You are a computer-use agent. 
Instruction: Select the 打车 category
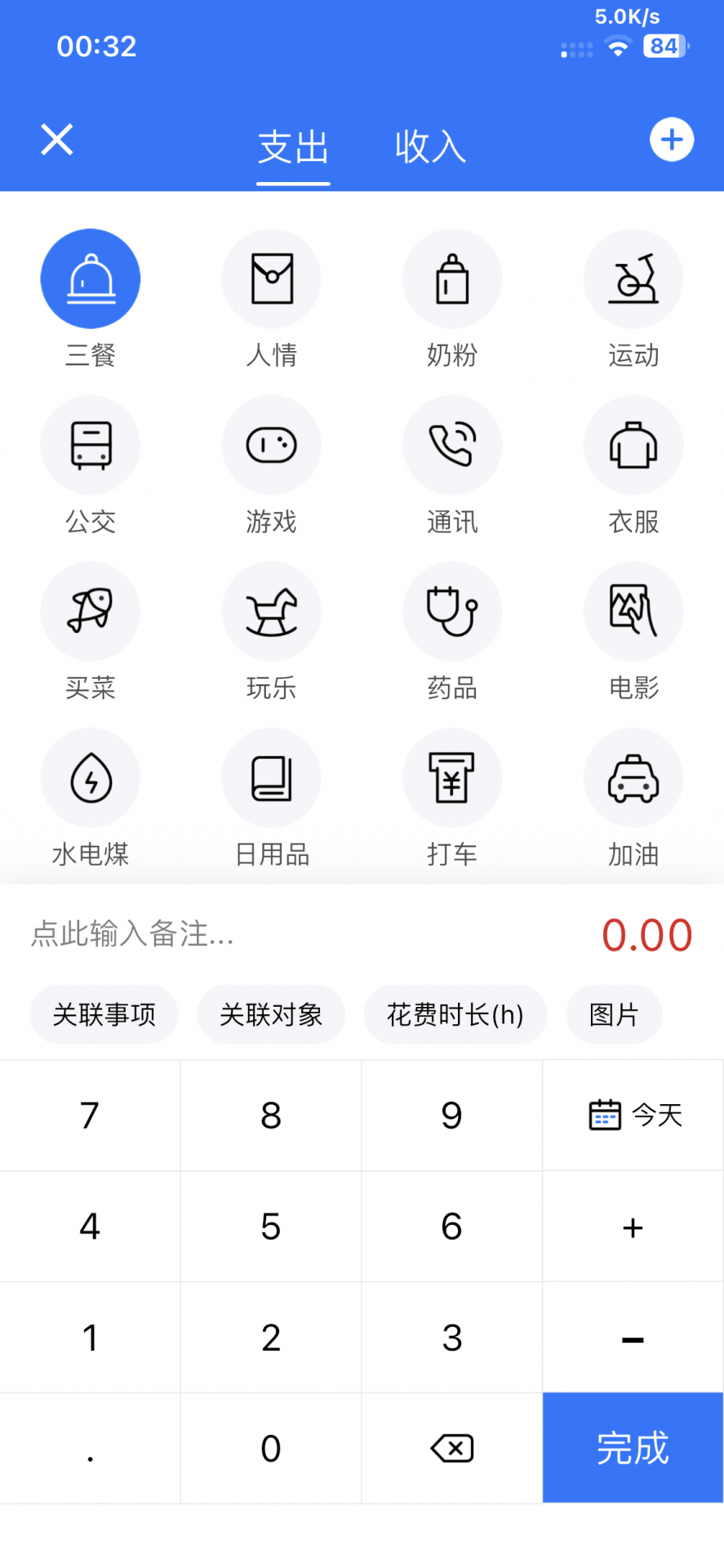[452, 778]
